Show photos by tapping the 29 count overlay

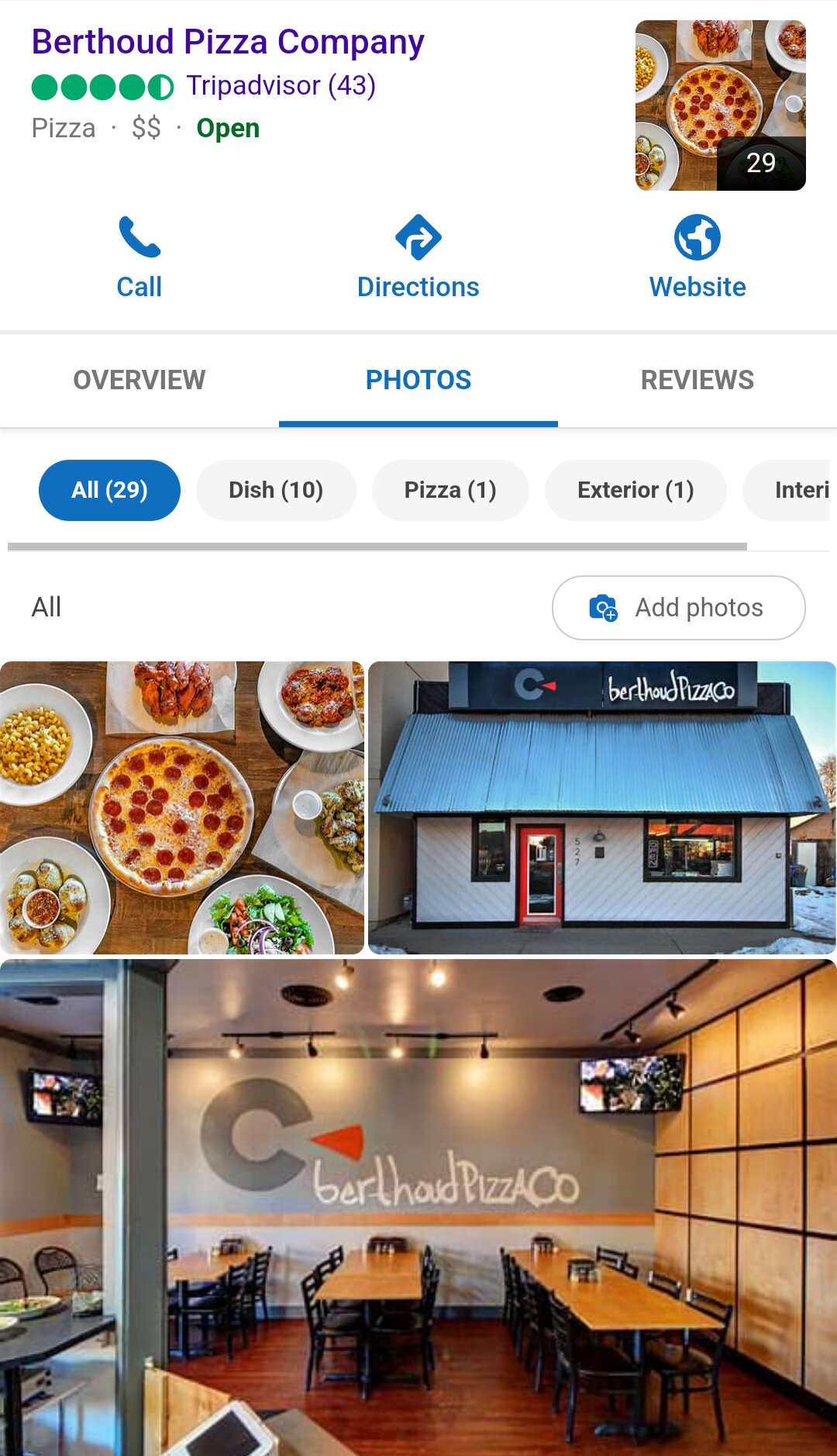[x=761, y=162]
